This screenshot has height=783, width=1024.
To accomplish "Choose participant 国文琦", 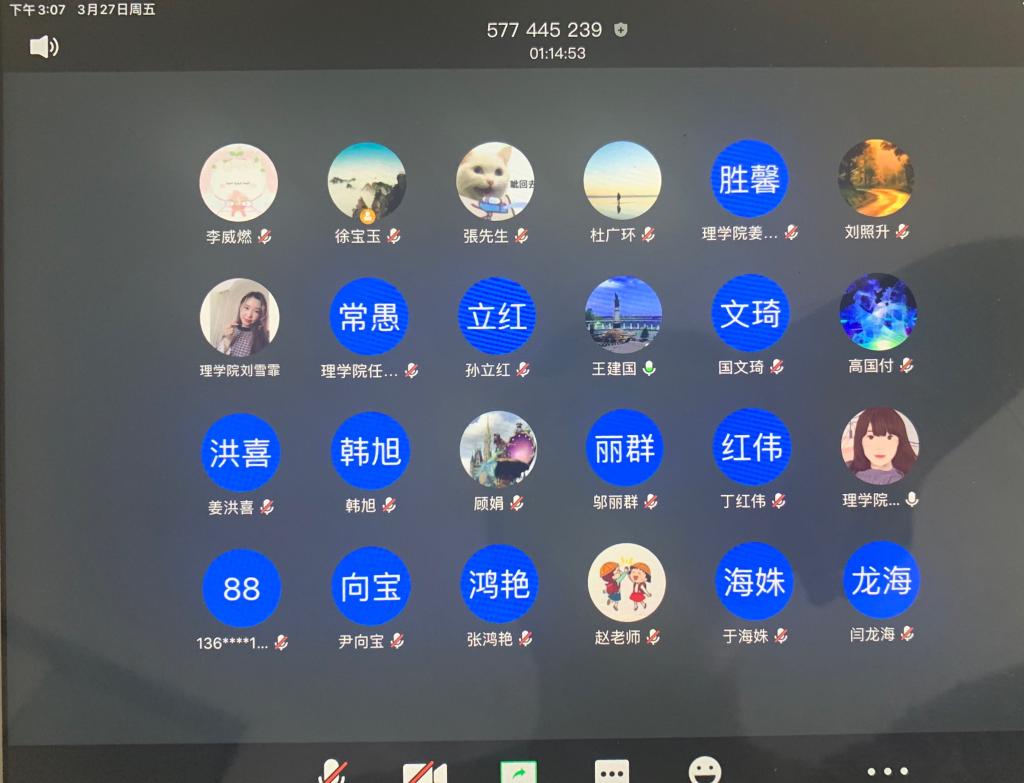I will (750, 314).
